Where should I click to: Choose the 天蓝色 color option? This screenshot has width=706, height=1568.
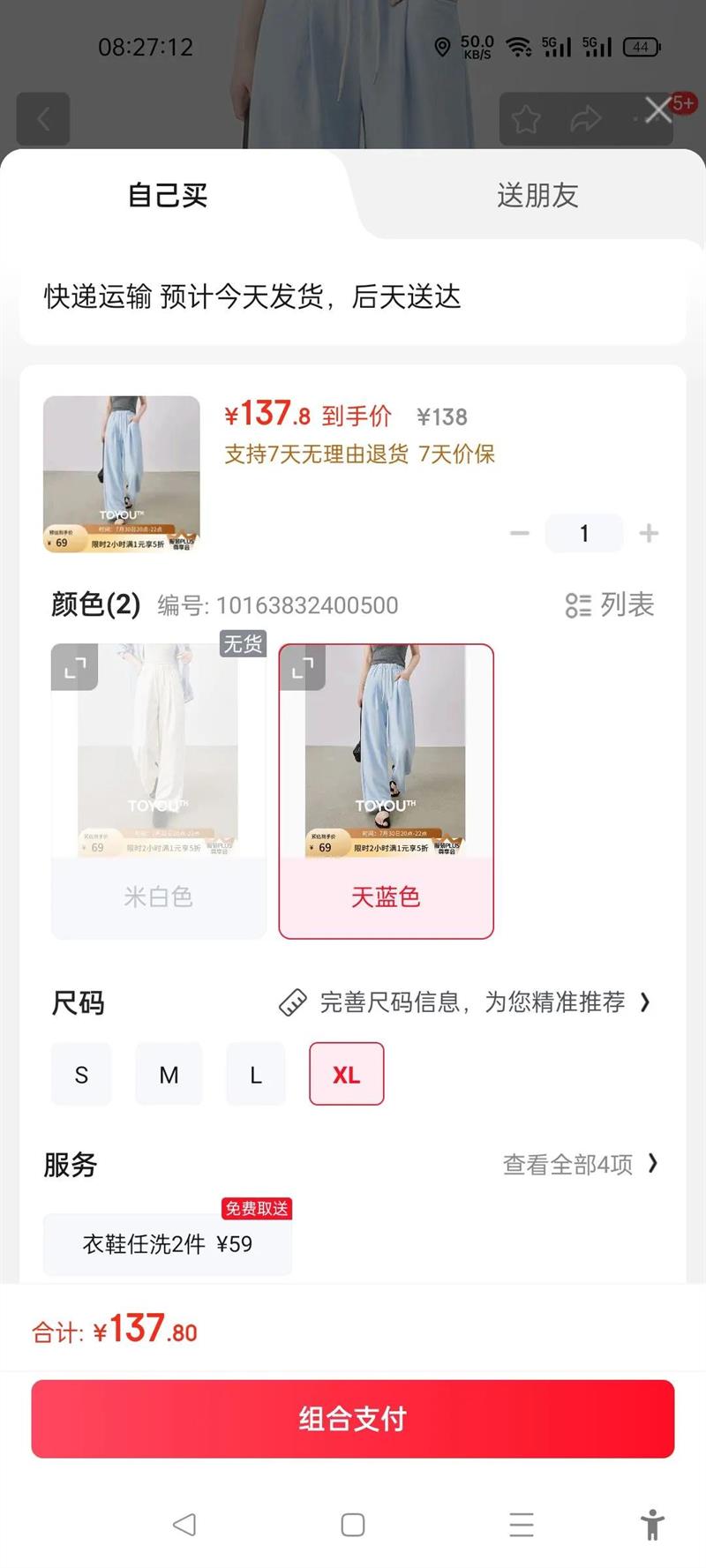click(386, 792)
